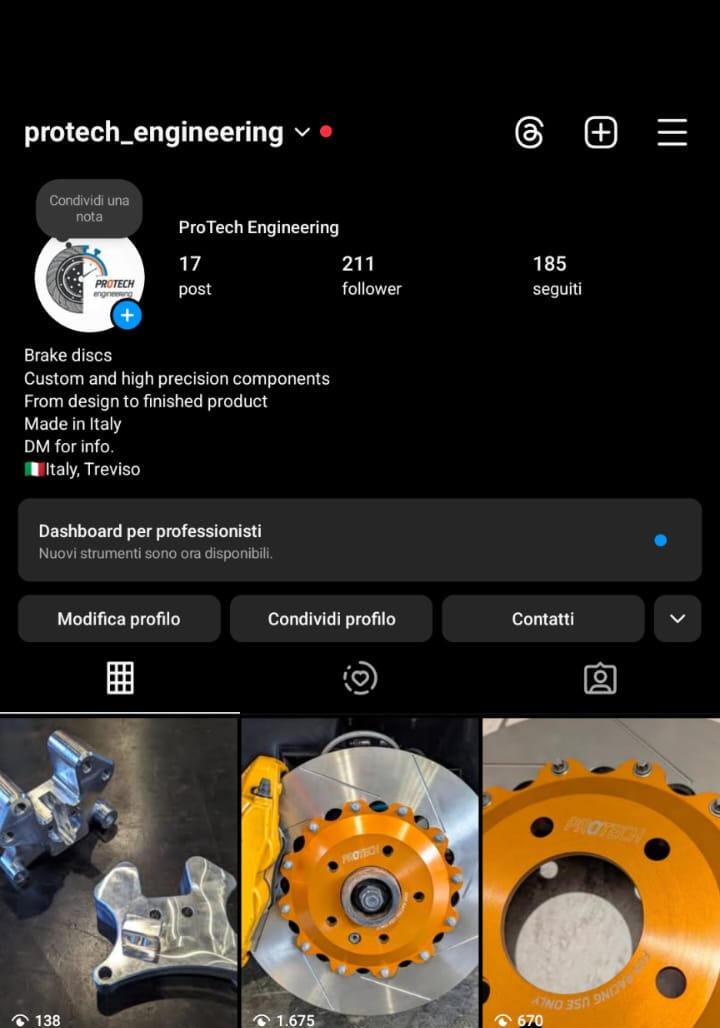720x1028 pixels.
Task: Expand more profile actions with the down chevron
Action: tap(678, 618)
